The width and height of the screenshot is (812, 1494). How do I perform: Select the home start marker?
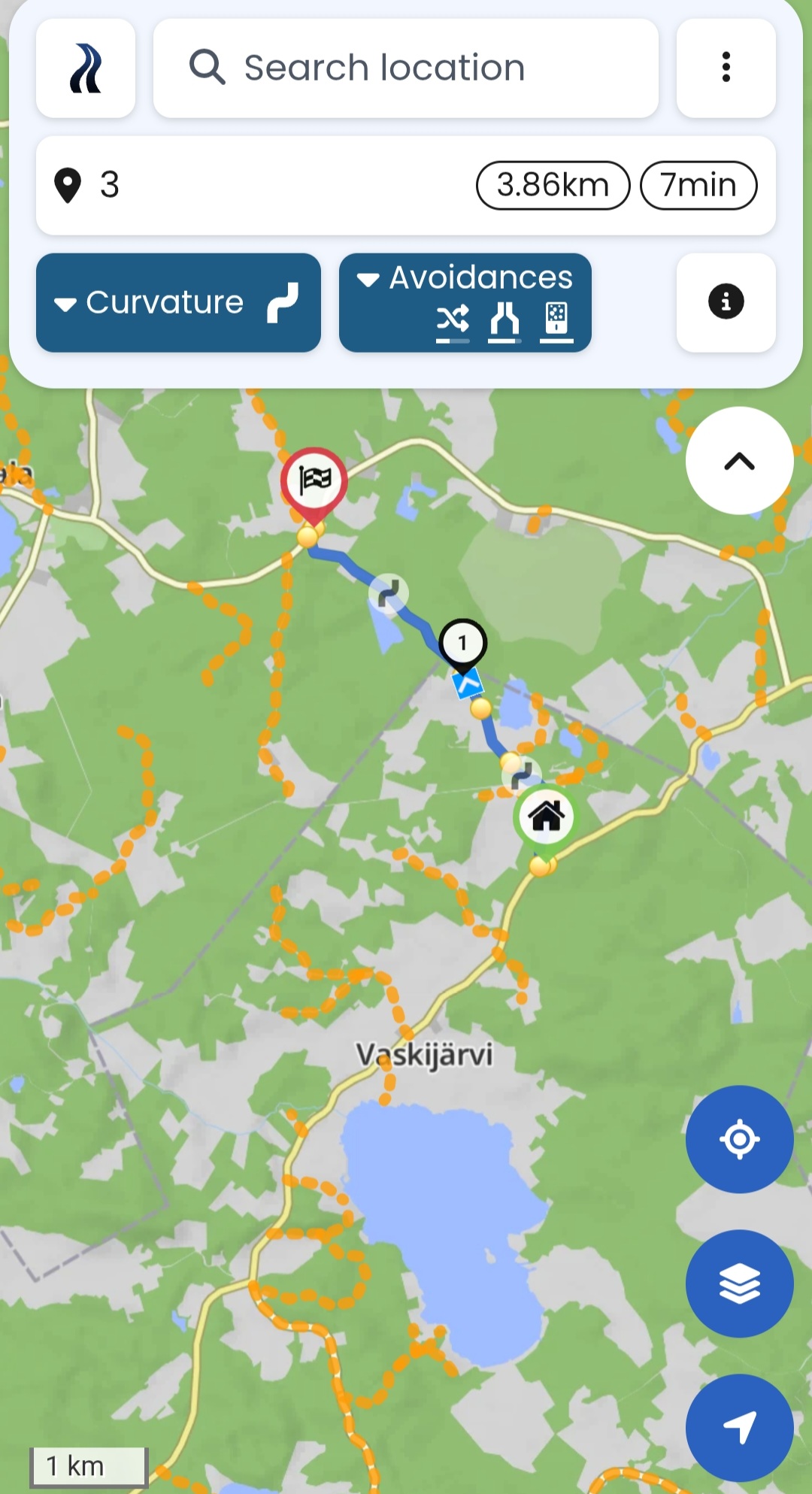pyautogui.click(x=547, y=817)
